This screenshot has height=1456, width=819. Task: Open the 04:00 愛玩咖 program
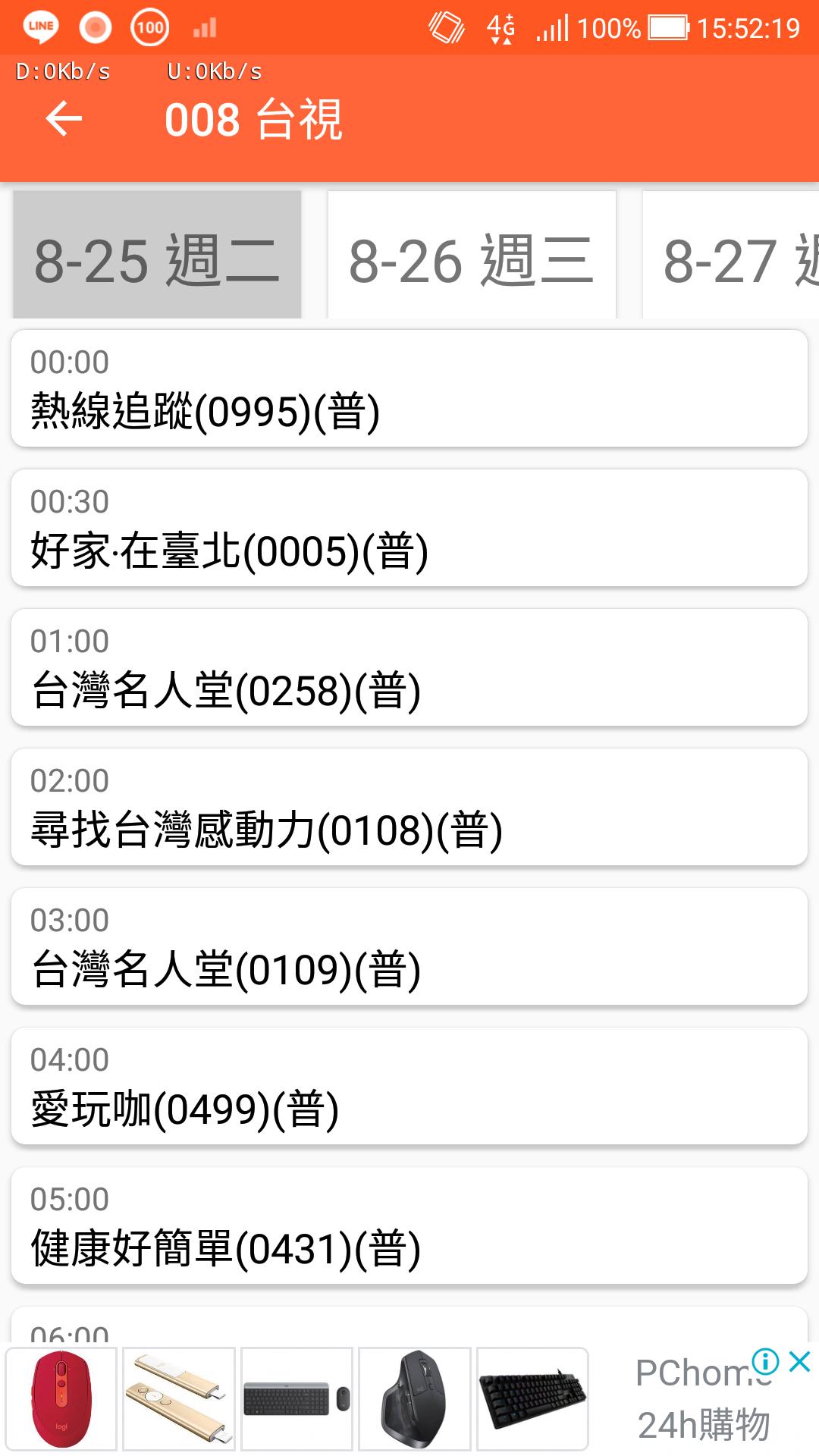[x=409, y=1086]
